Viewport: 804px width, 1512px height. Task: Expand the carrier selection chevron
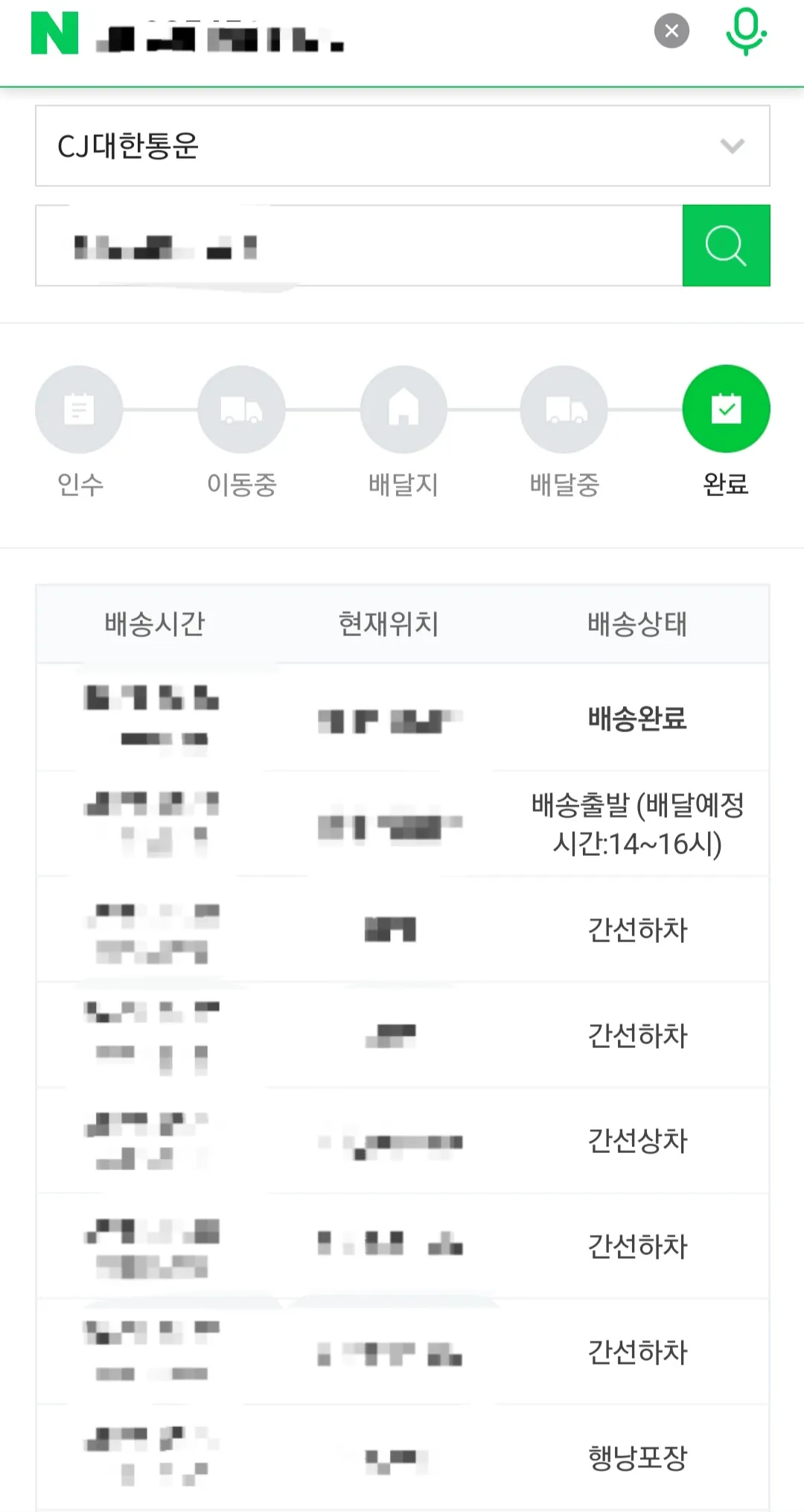coord(733,145)
